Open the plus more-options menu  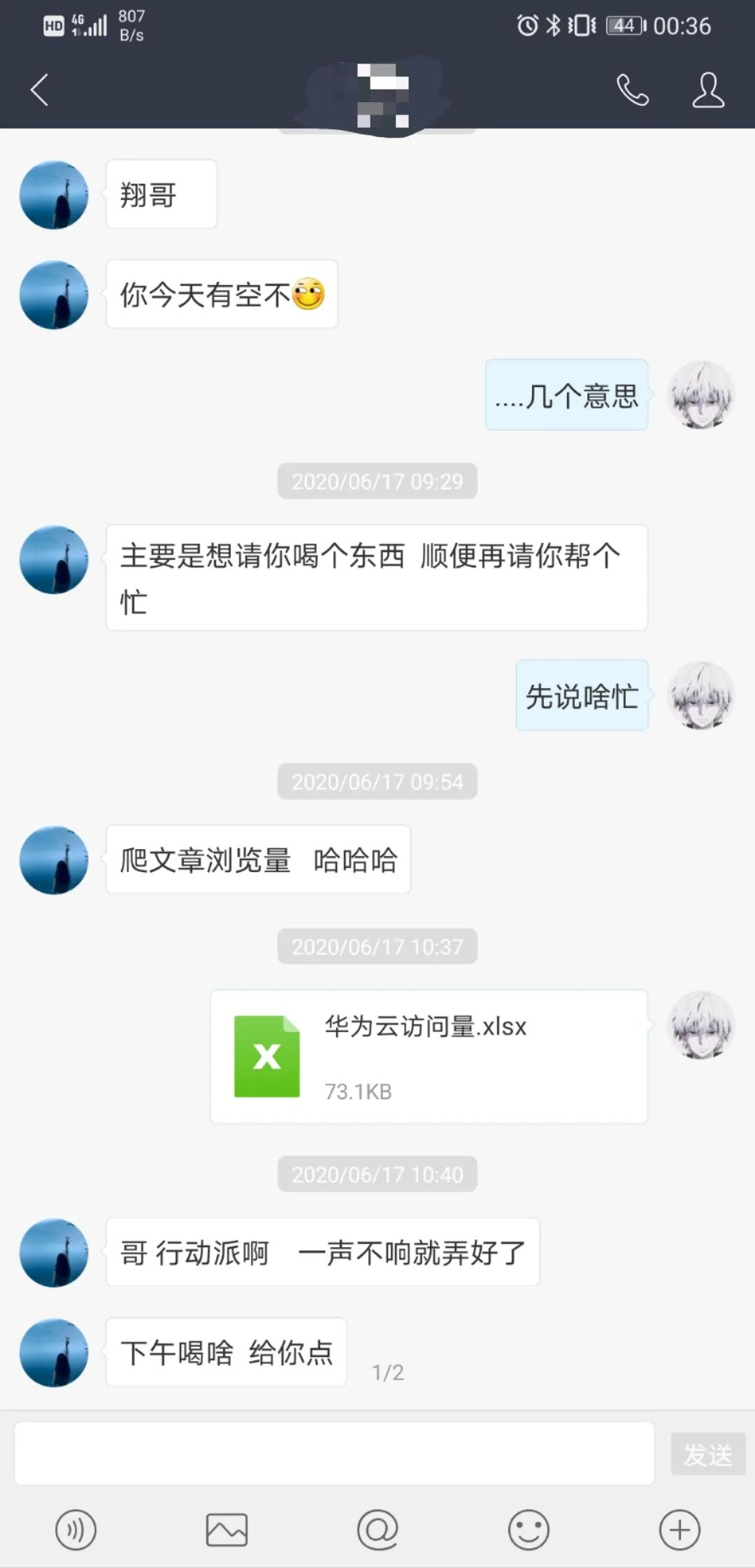[679, 1530]
